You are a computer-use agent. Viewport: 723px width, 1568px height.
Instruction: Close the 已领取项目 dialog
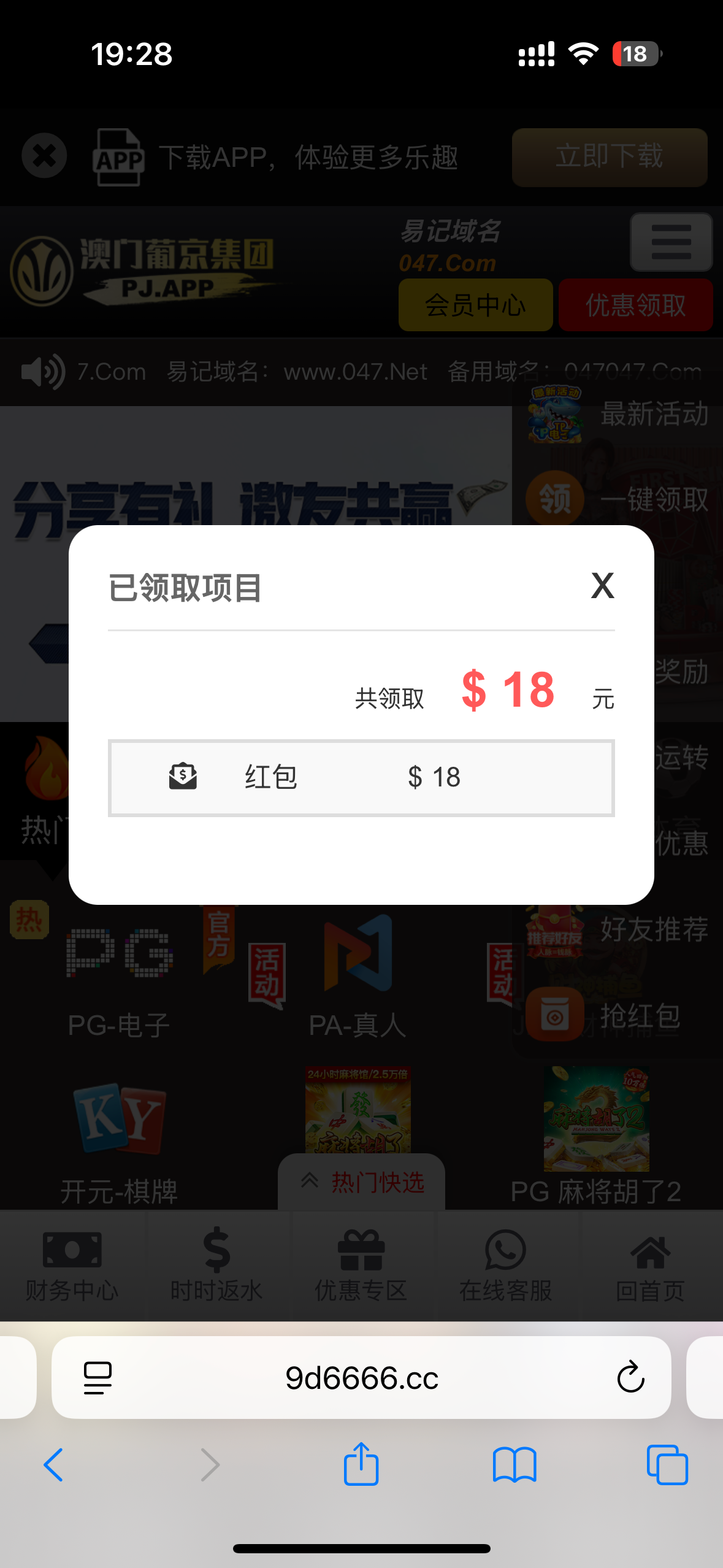[x=602, y=586]
